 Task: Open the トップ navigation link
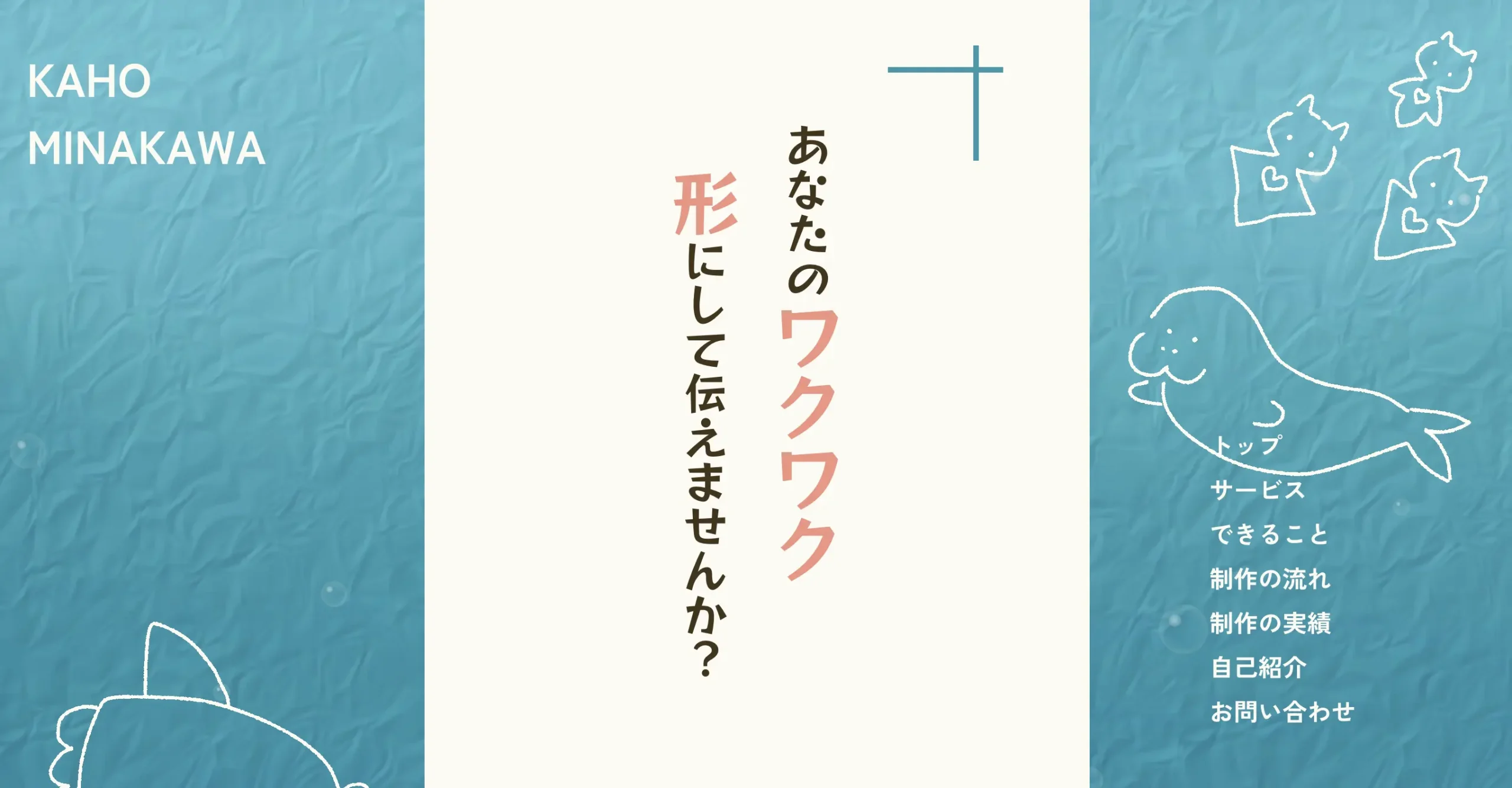(1247, 446)
